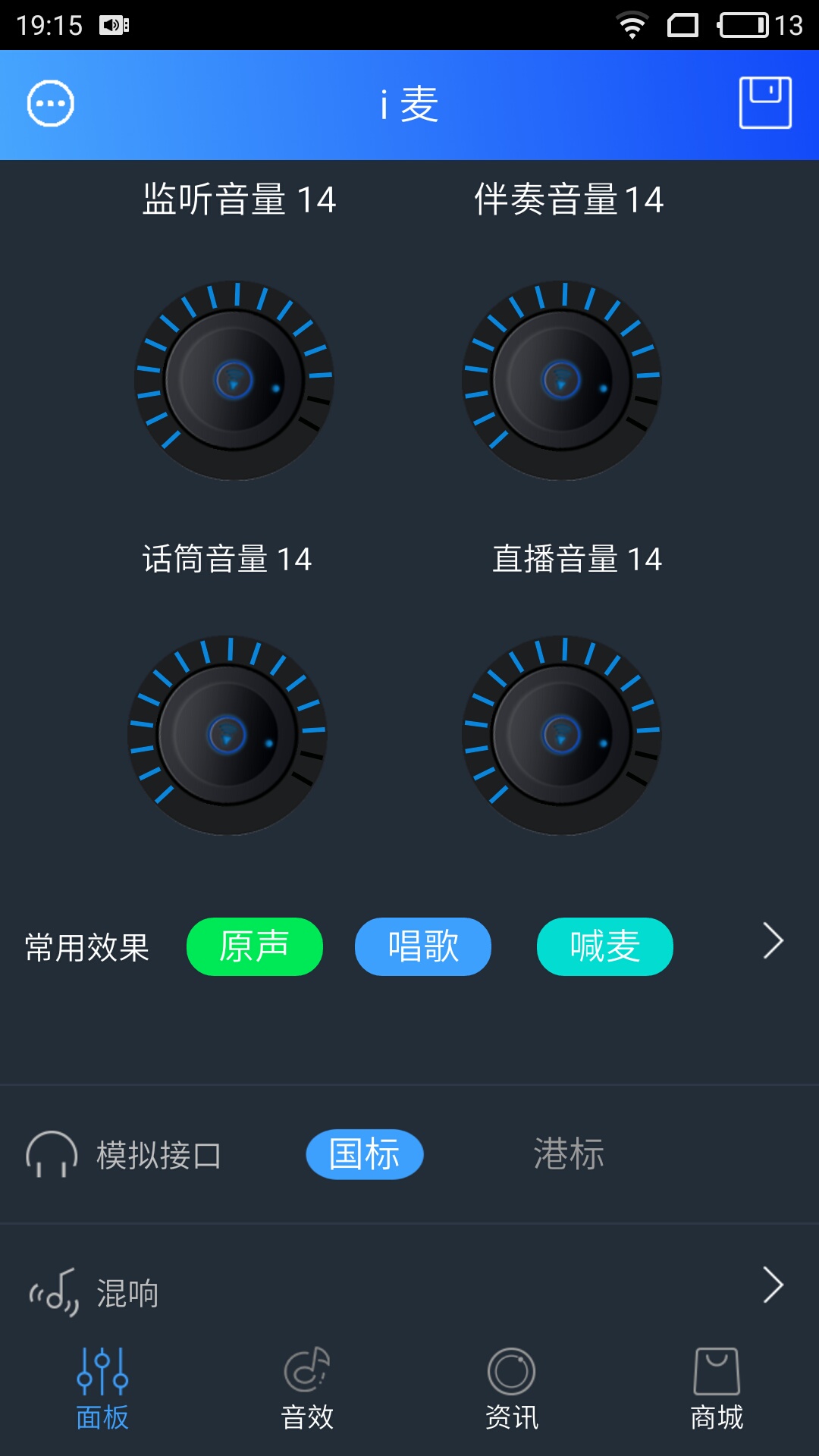Switch to the 音效 tab
This screenshot has height=1456, width=819.
coord(307,1389)
